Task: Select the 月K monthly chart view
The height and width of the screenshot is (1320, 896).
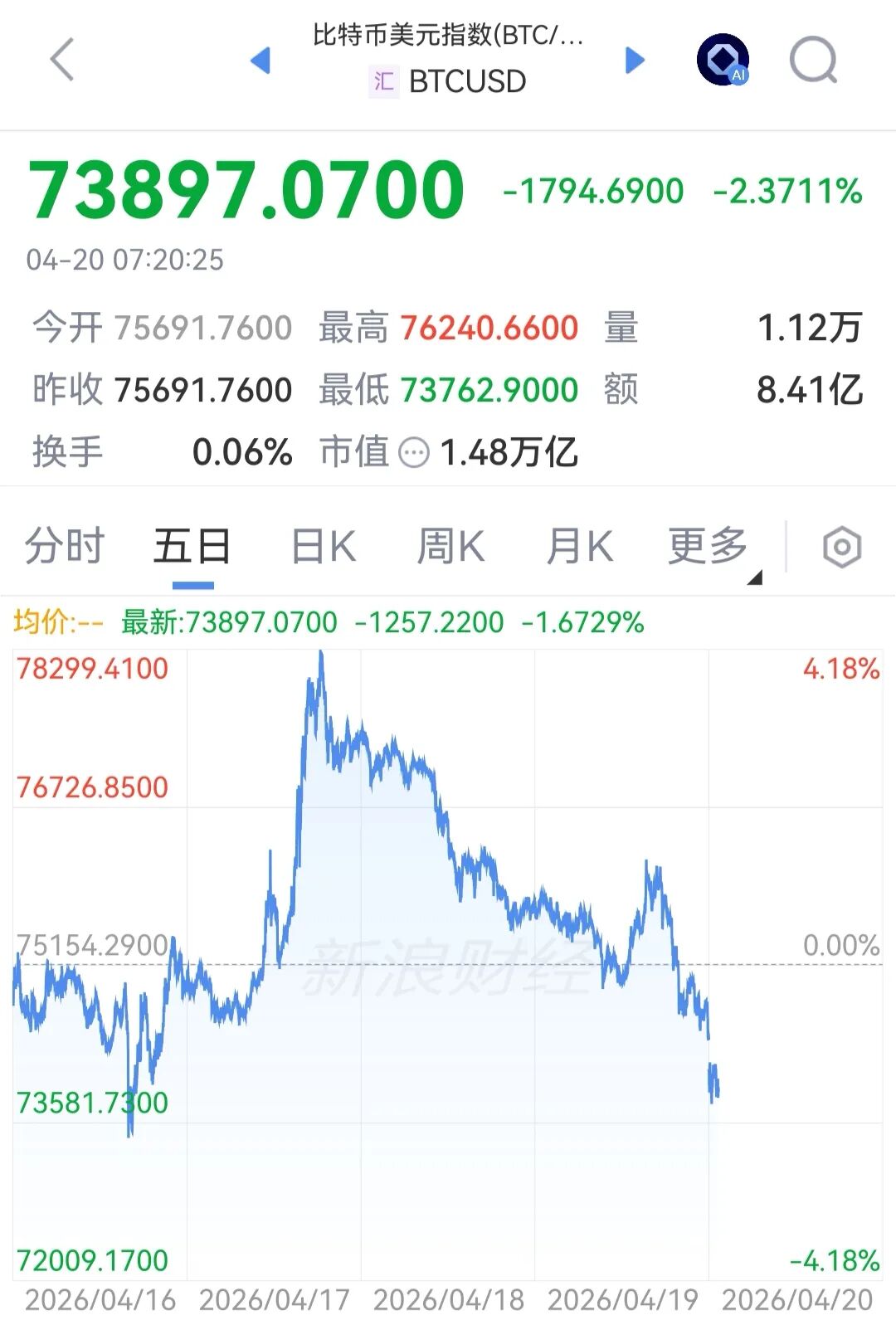Action: (580, 546)
